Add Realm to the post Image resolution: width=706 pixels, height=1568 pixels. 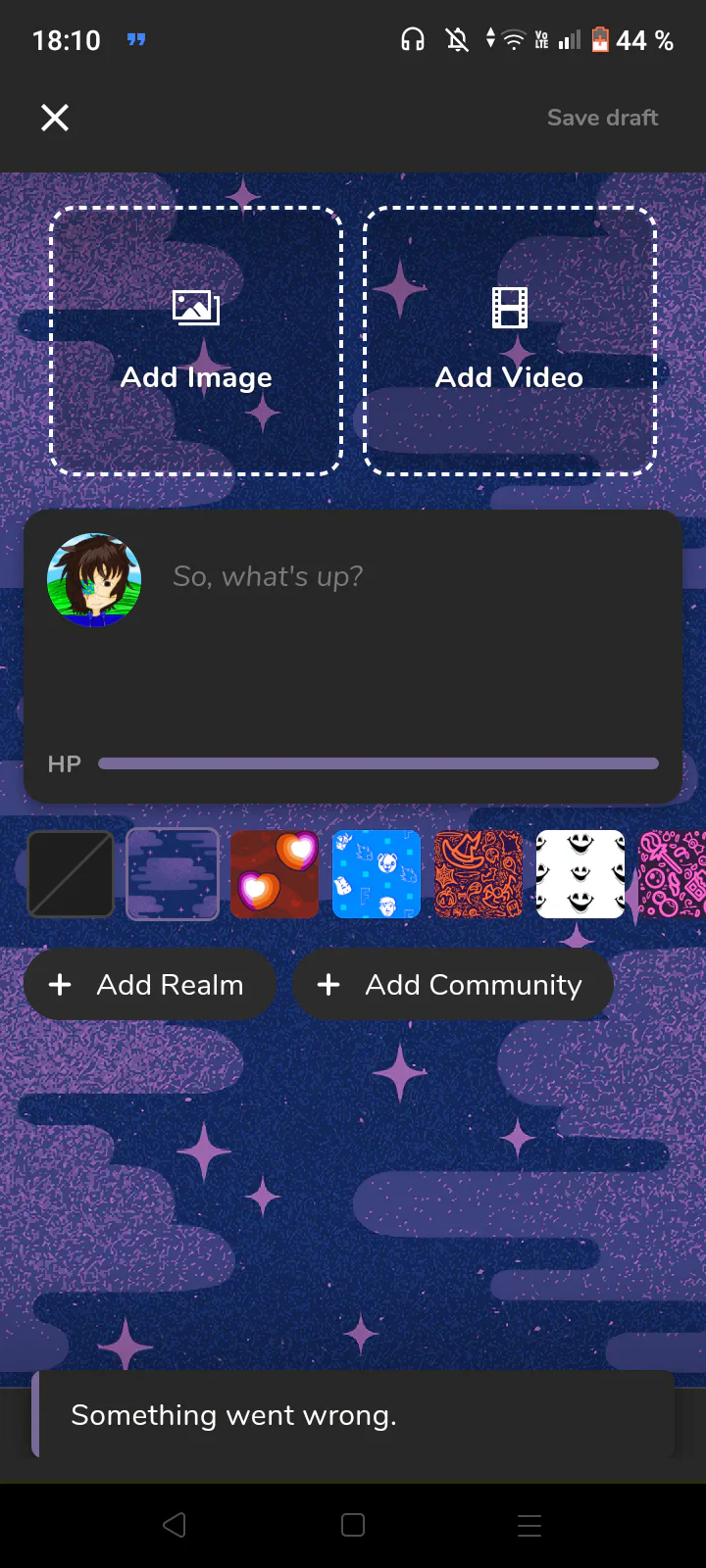(x=150, y=984)
